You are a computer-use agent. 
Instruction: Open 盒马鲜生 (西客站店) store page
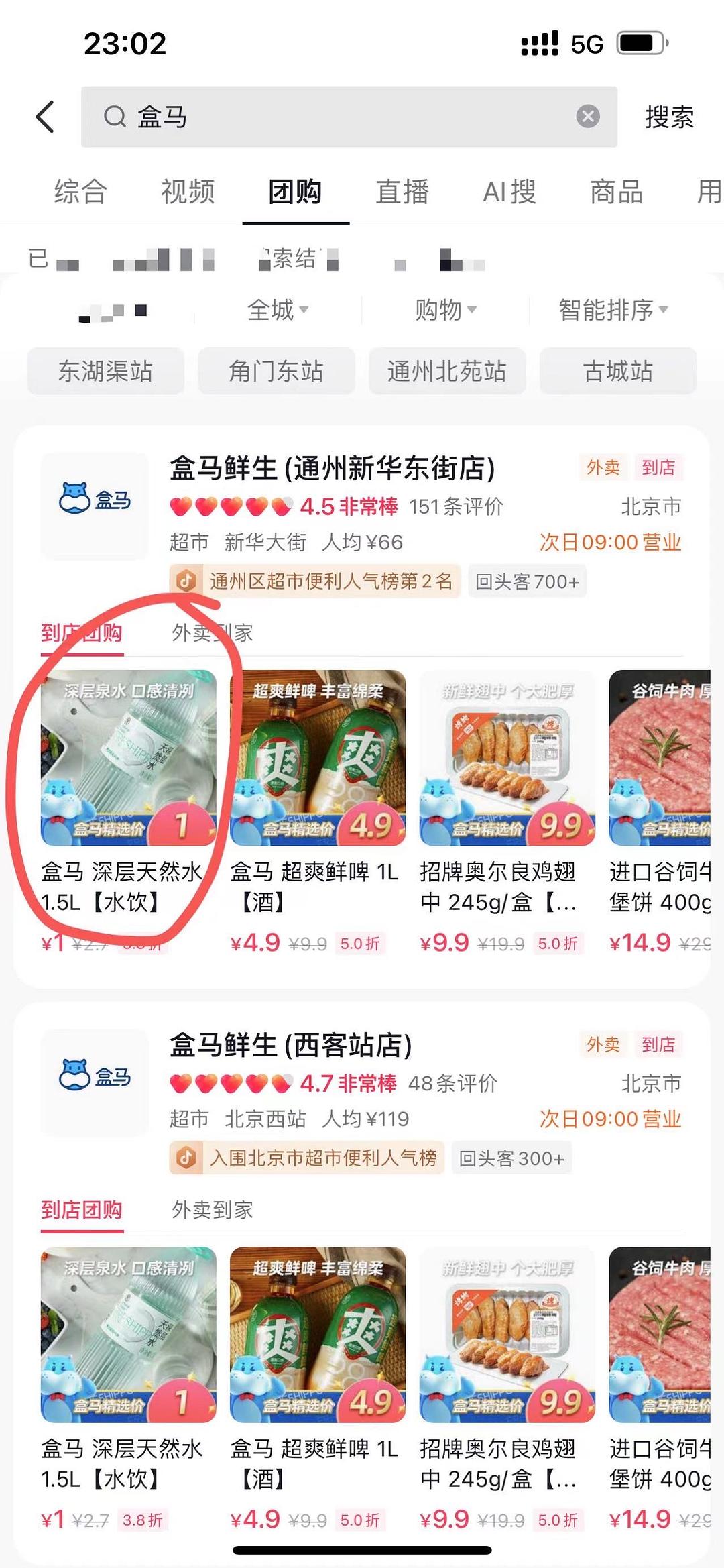pos(290,1045)
